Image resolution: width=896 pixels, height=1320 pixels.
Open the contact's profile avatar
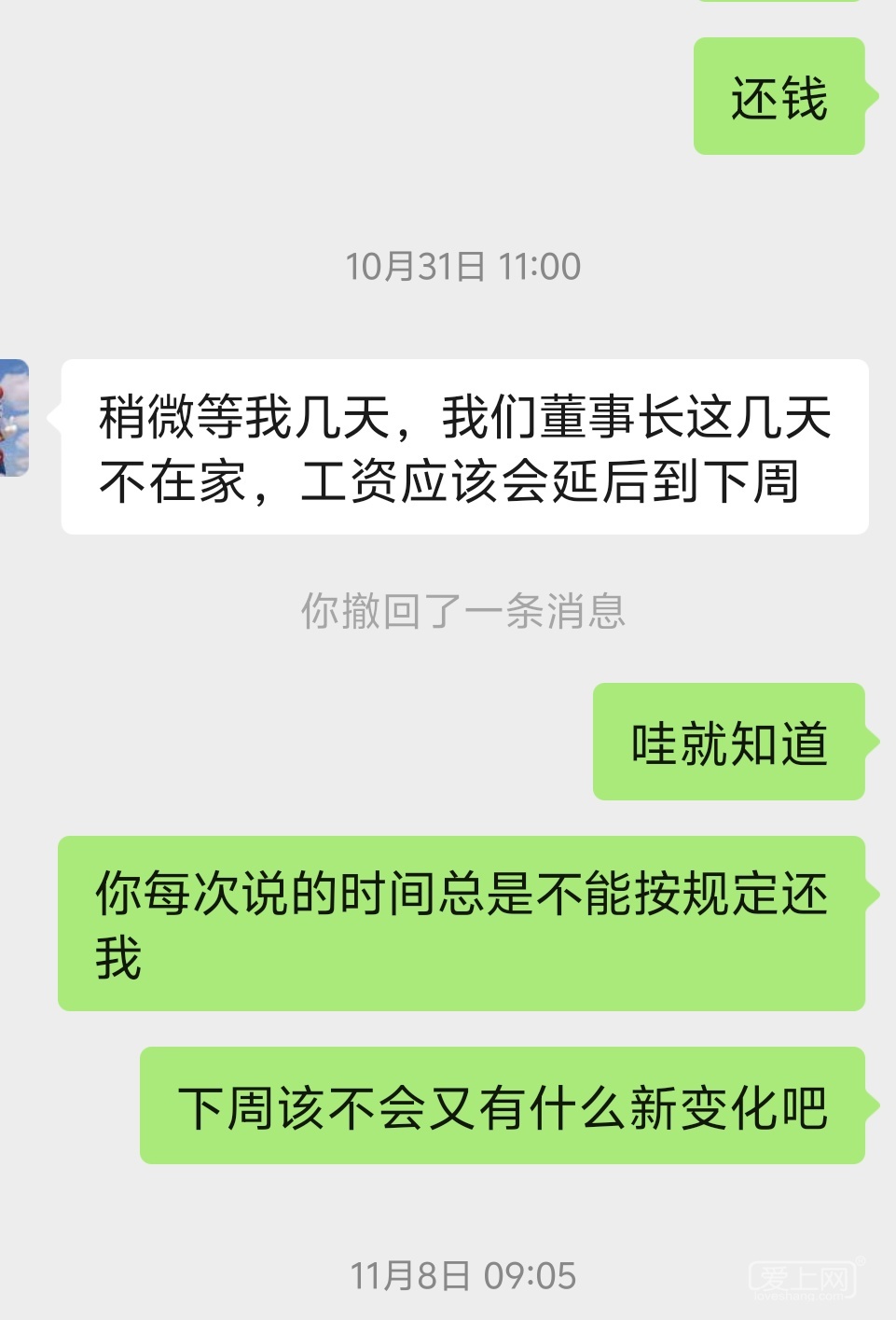(x=13, y=418)
